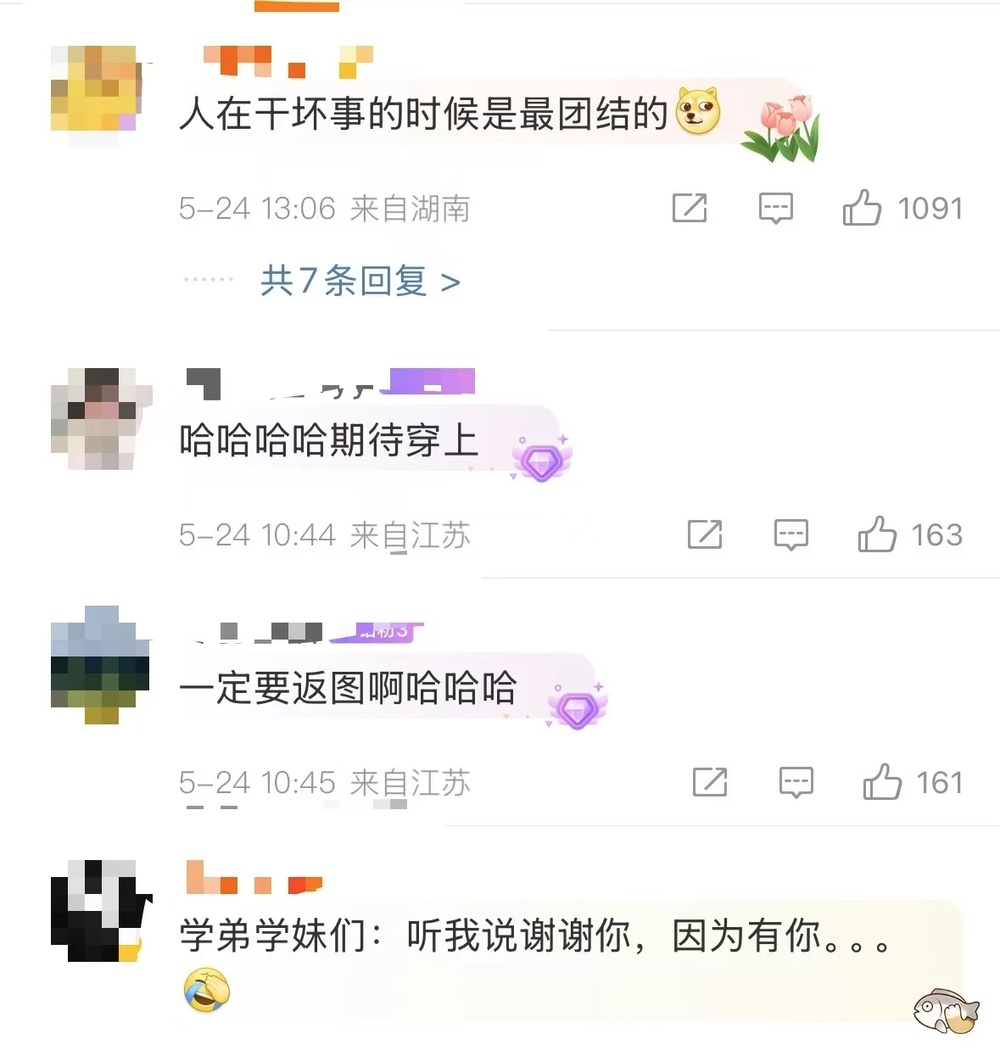Repost the comment 哈哈哈哈期待穿上
Image resolution: width=1000 pixels, height=1056 pixels.
tap(705, 536)
